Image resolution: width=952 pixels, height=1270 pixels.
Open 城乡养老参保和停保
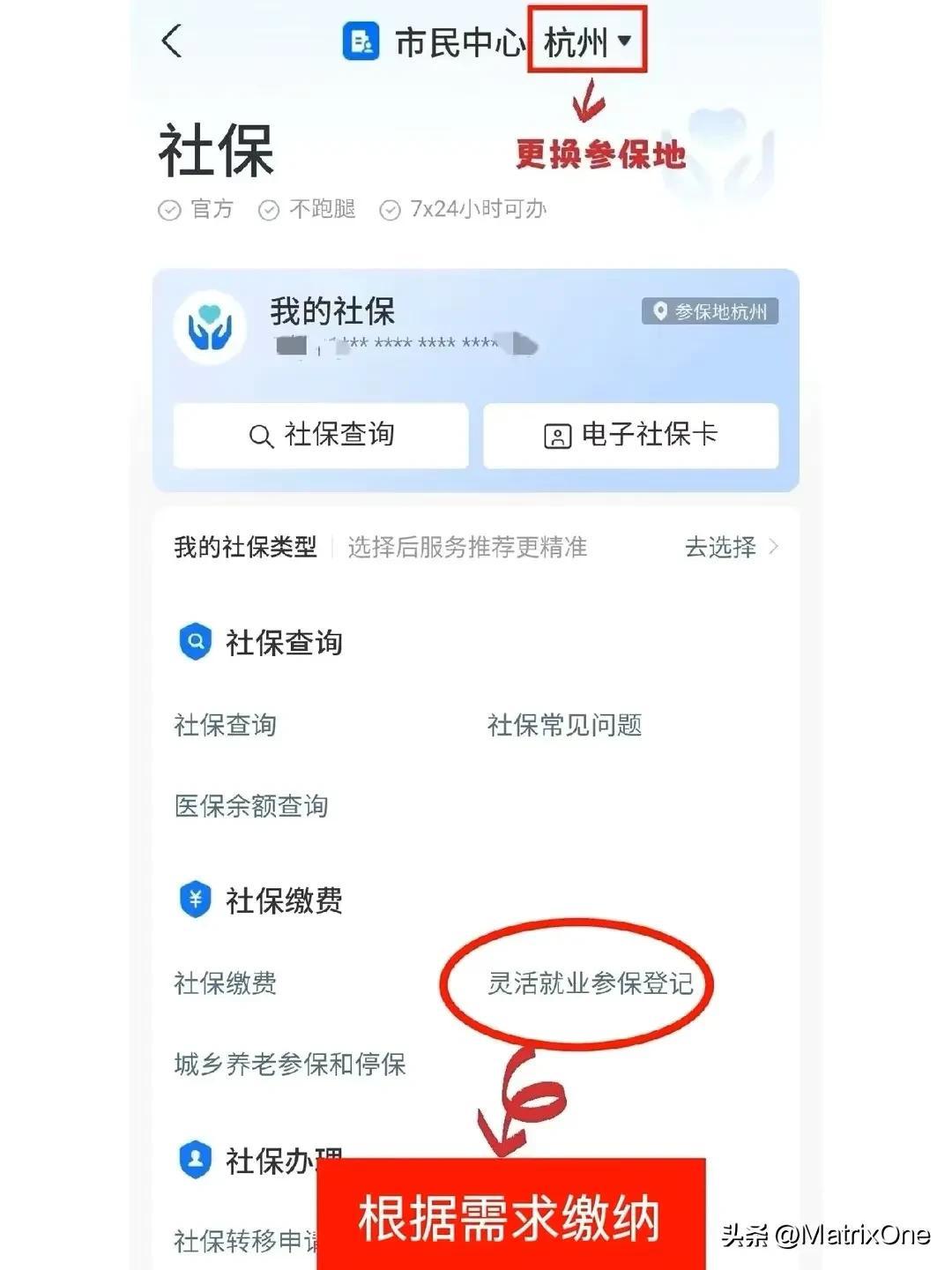point(290,1064)
